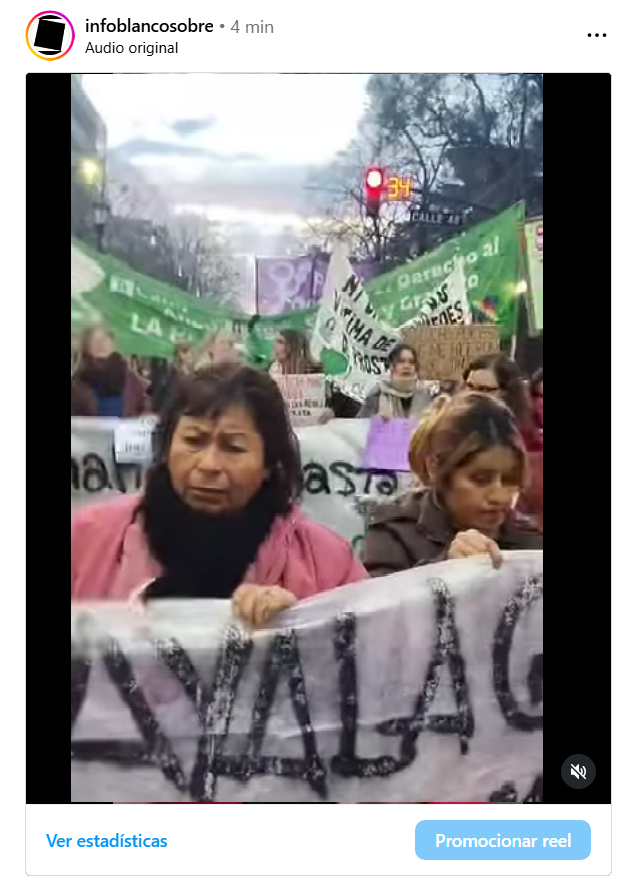Open Ver estadísticas

[x=107, y=841]
